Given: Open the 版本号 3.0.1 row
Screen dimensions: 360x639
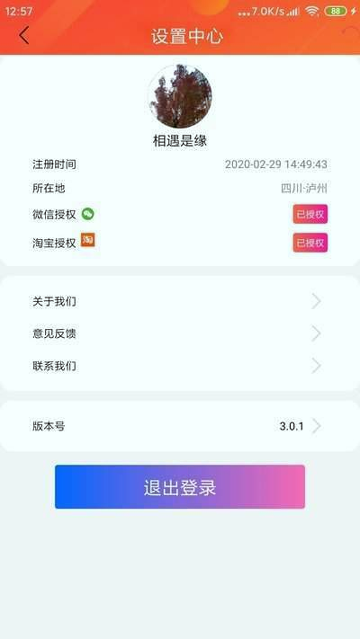Looking at the screenshot, I should 180,426.
